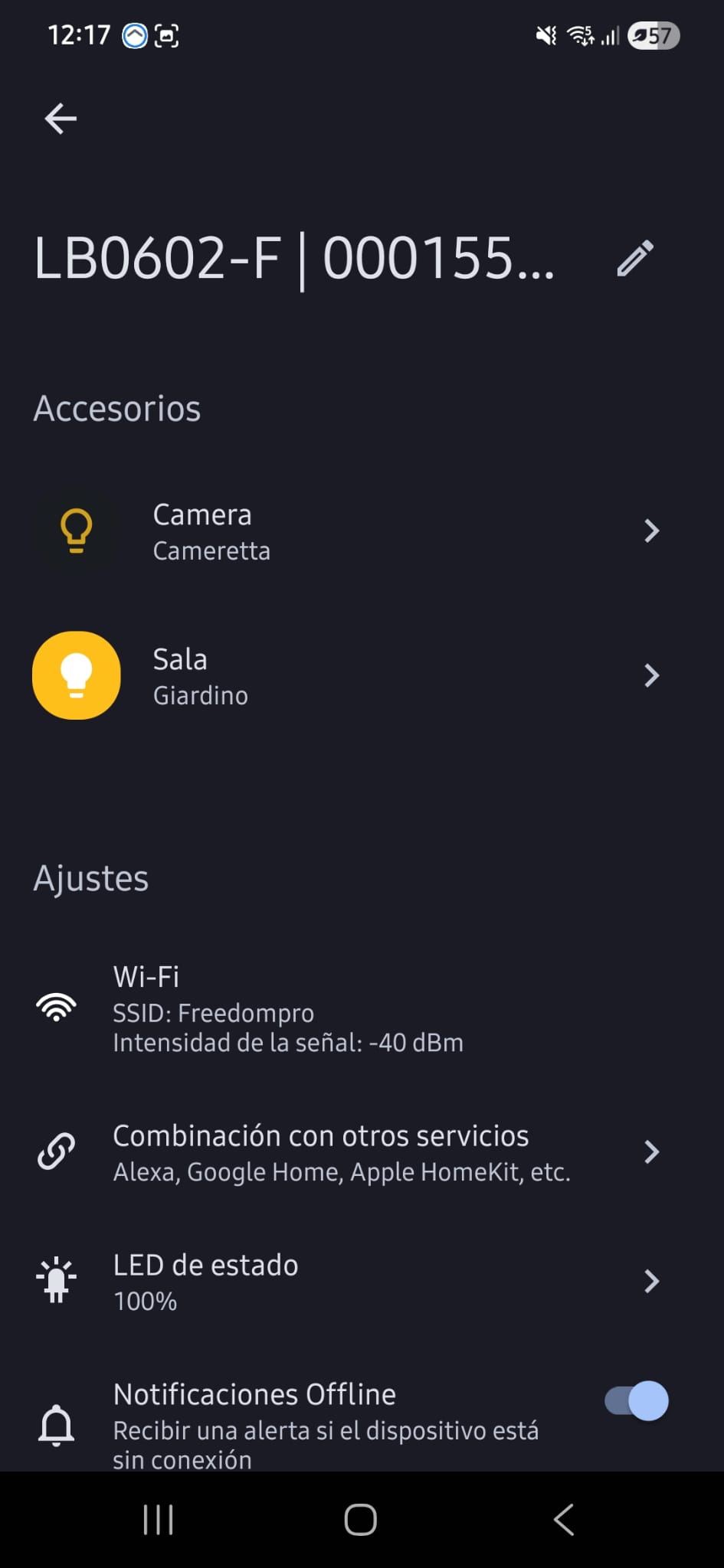This screenshot has height=1568, width=724.
Task: Edit the device name with the pencil
Action: pos(635,258)
